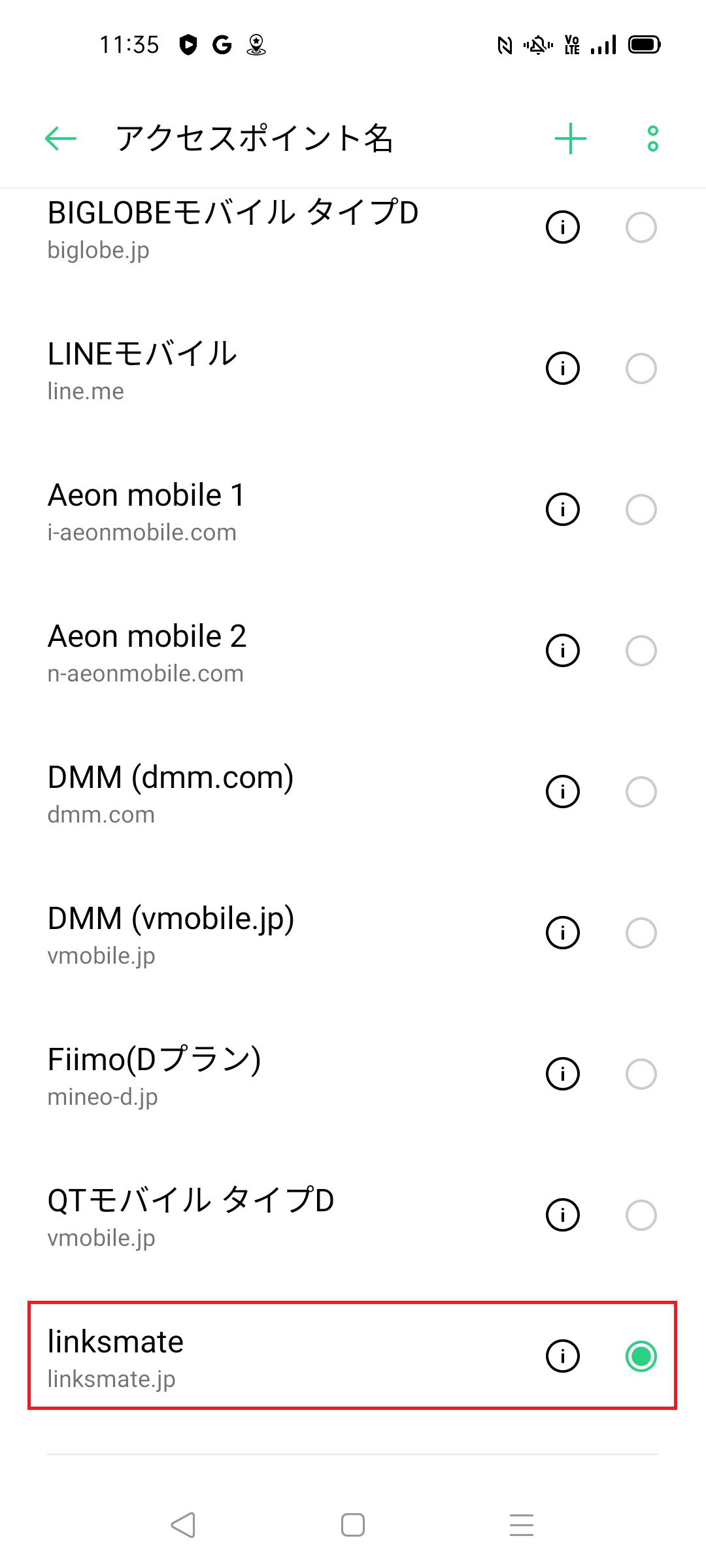
Task: Deselect the linksmate radio button
Action: tap(641, 1356)
